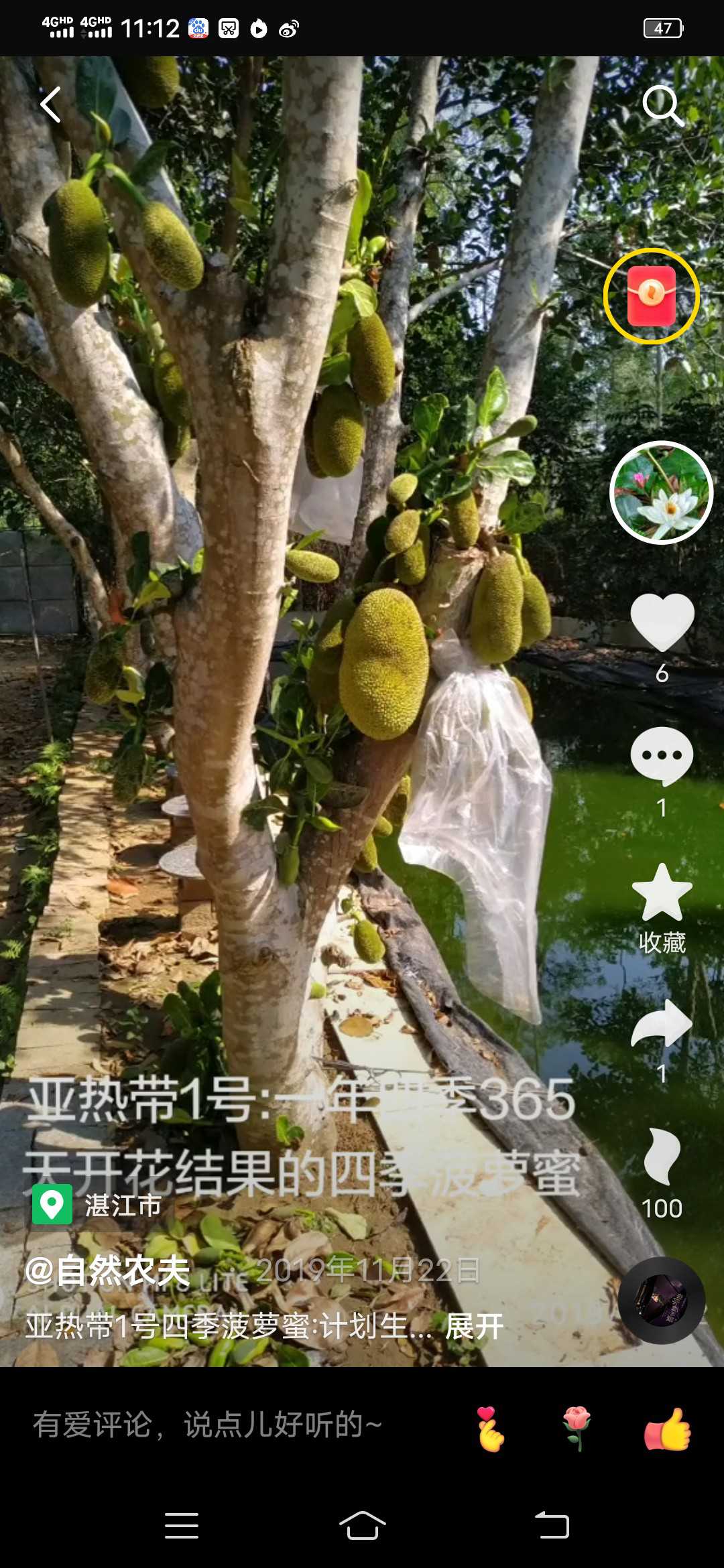Tap the comment input field
This screenshot has height=1568, width=724.
point(208,1425)
